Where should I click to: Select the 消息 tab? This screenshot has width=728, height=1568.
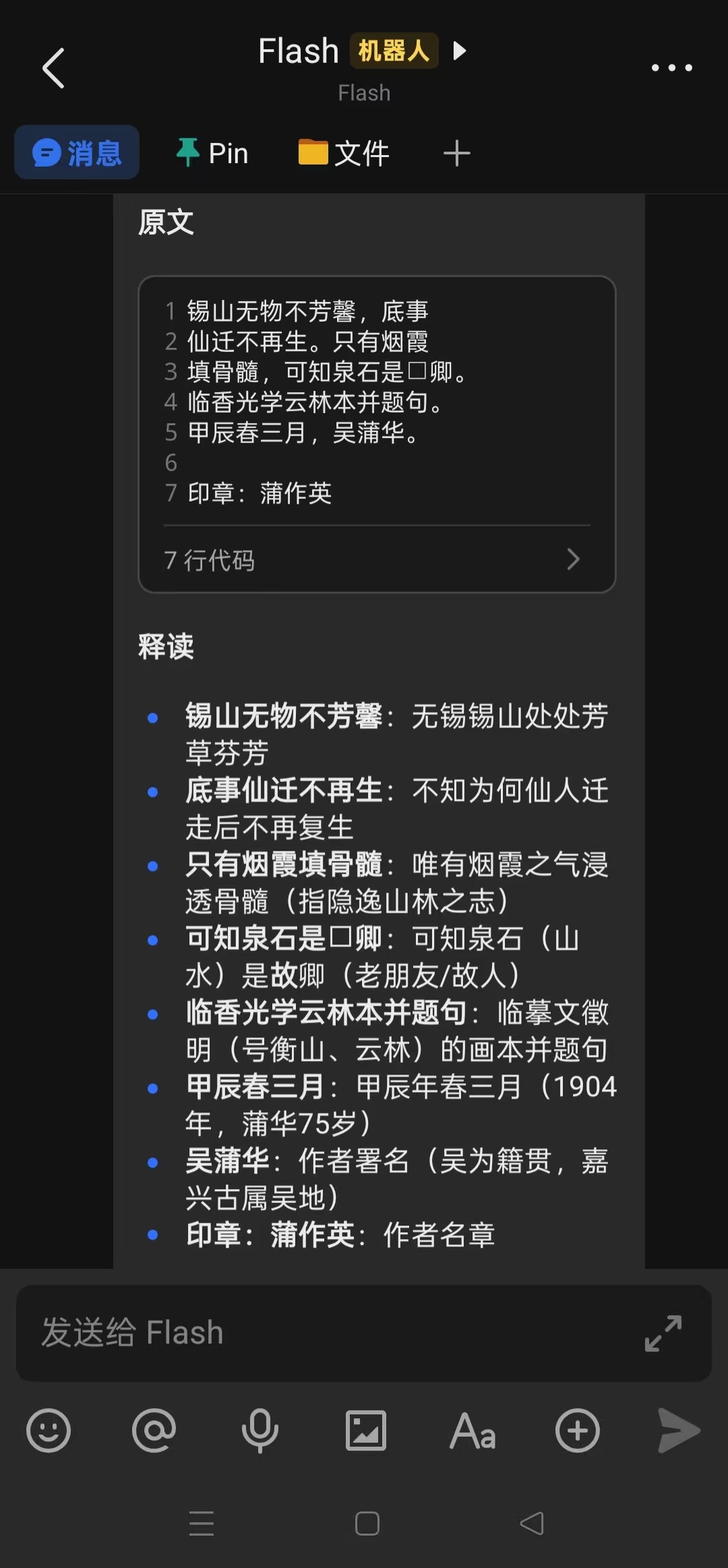76,152
